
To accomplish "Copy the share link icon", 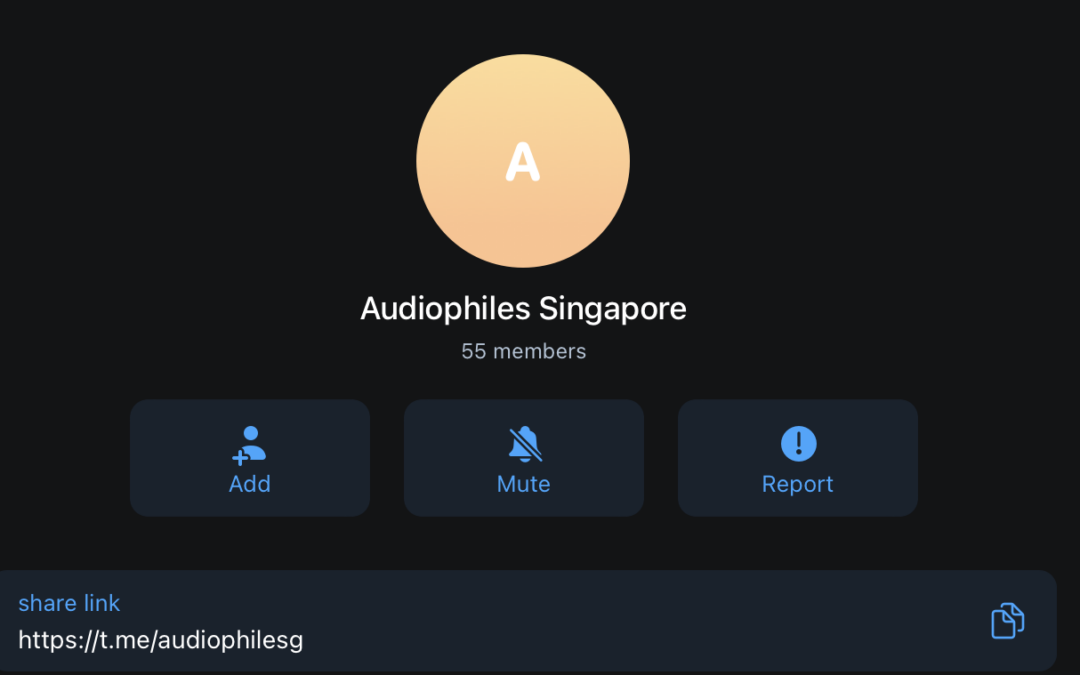I will pos(1007,621).
